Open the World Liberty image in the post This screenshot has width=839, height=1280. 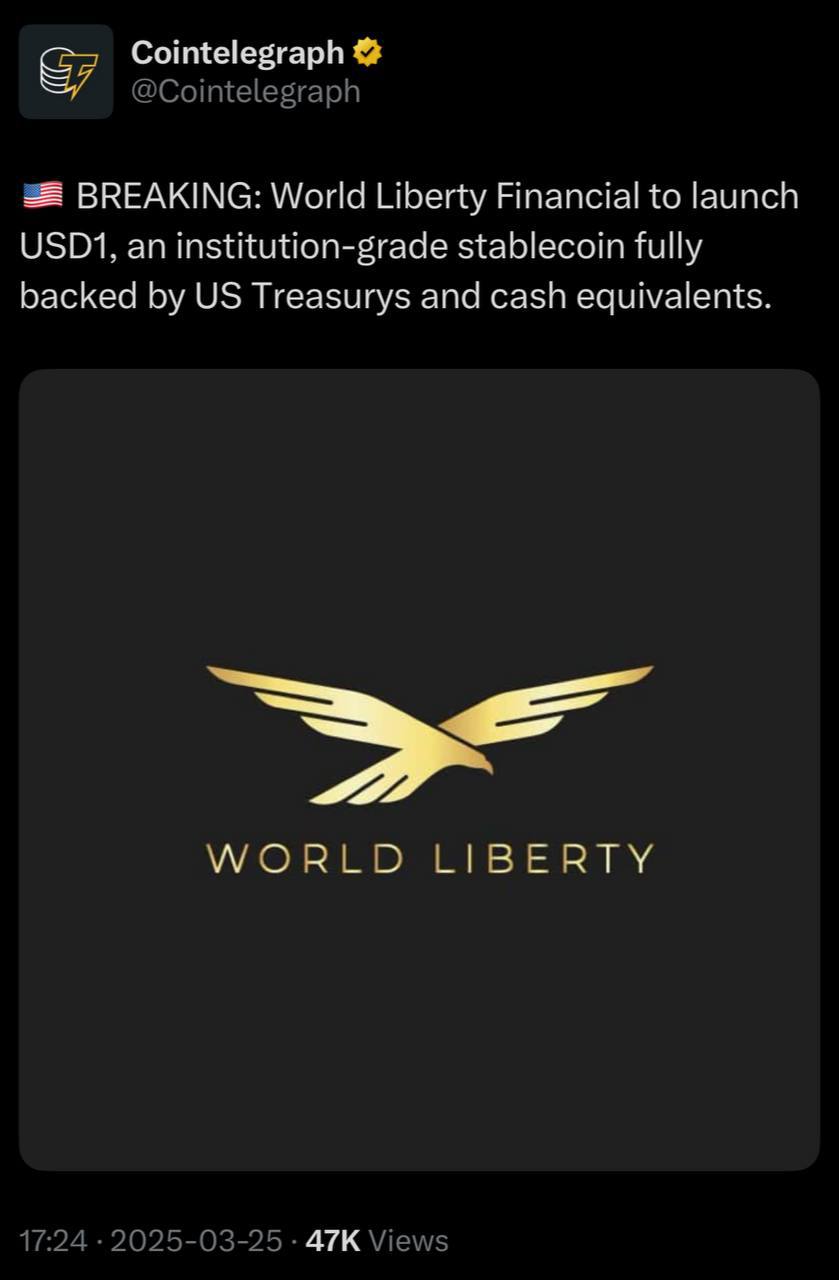point(419,769)
